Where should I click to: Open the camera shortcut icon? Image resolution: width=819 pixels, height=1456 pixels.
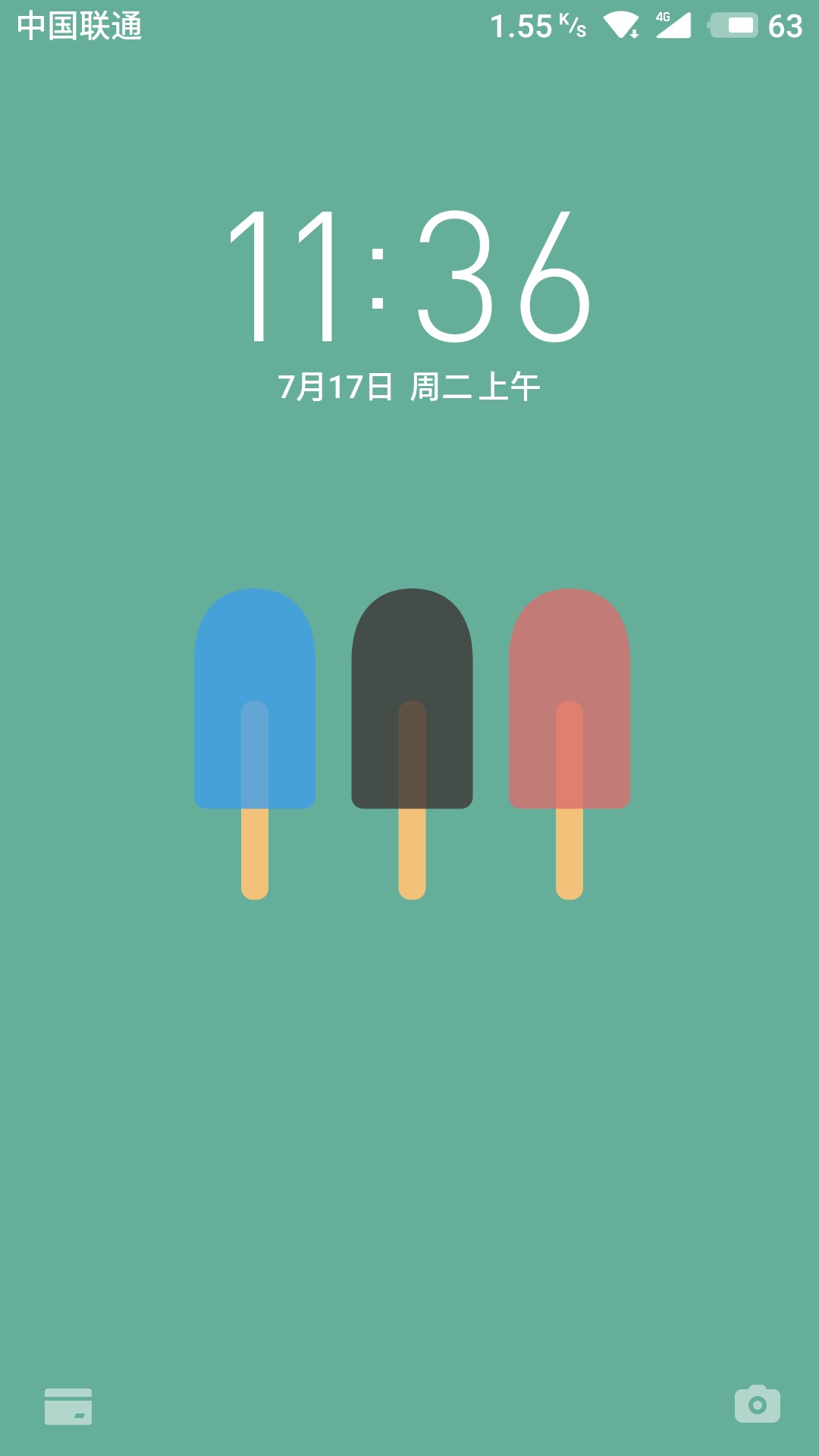tap(757, 1404)
